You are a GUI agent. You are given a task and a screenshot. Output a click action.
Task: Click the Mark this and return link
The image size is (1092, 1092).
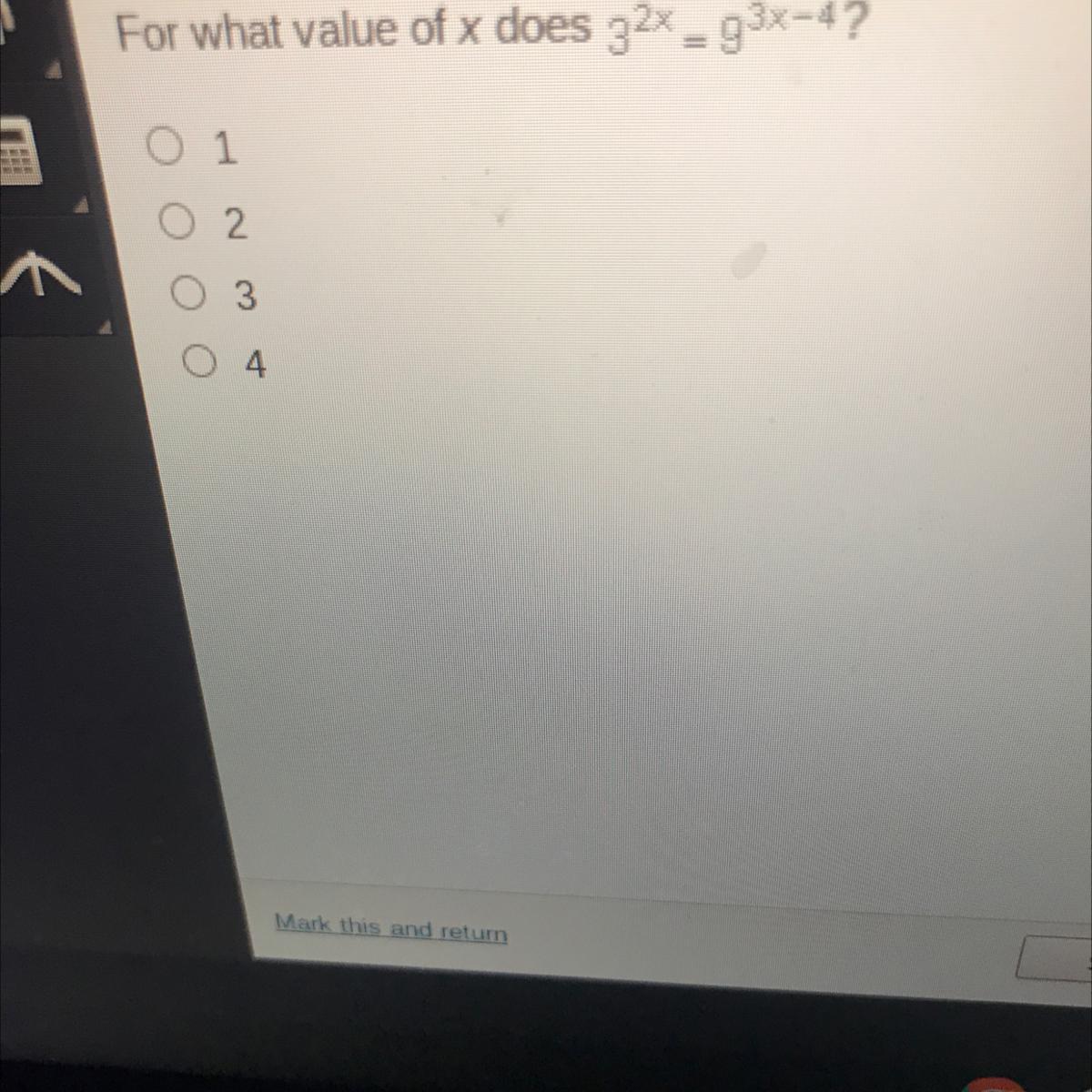coord(391,928)
